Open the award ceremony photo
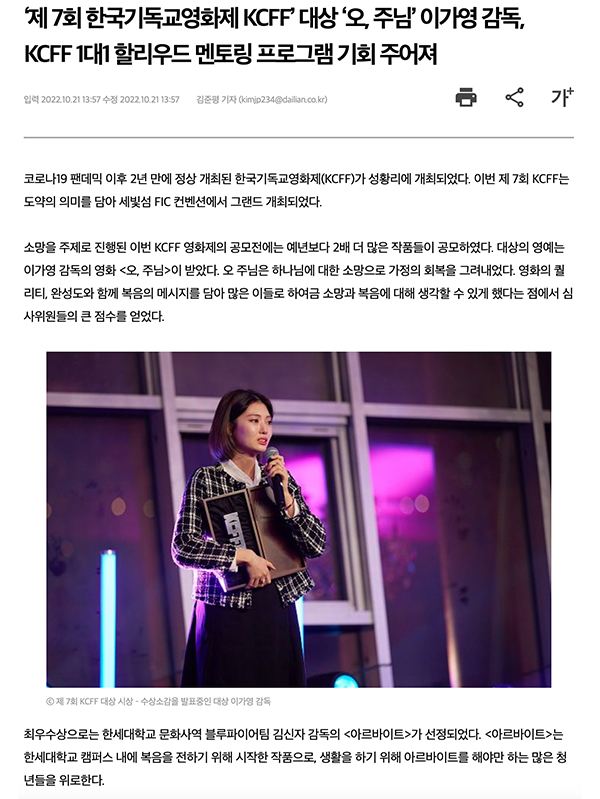Image resolution: width=600 pixels, height=799 pixels. (x=299, y=518)
